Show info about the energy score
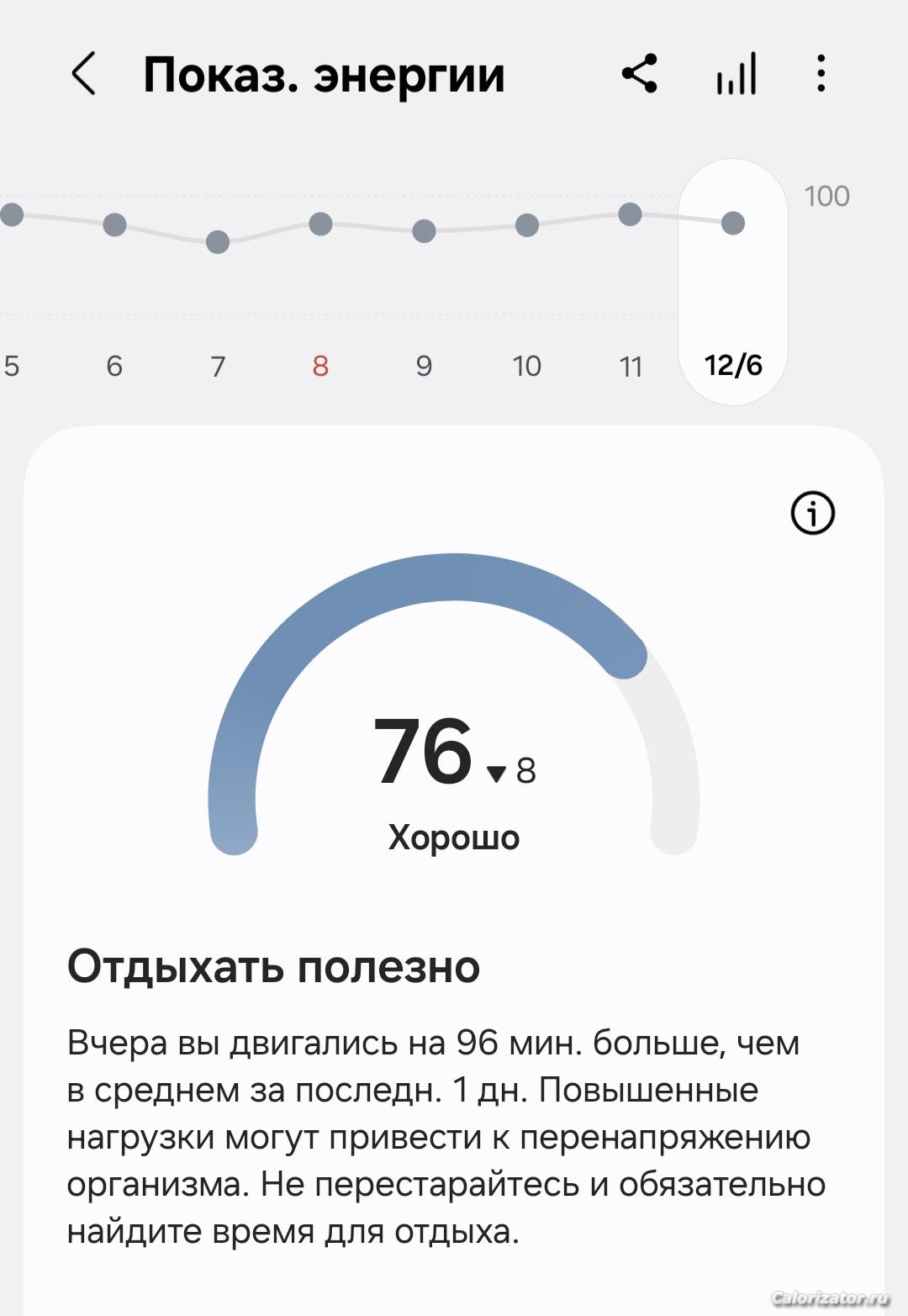This screenshot has width=908, height=1316. click(x=813, y=513)
